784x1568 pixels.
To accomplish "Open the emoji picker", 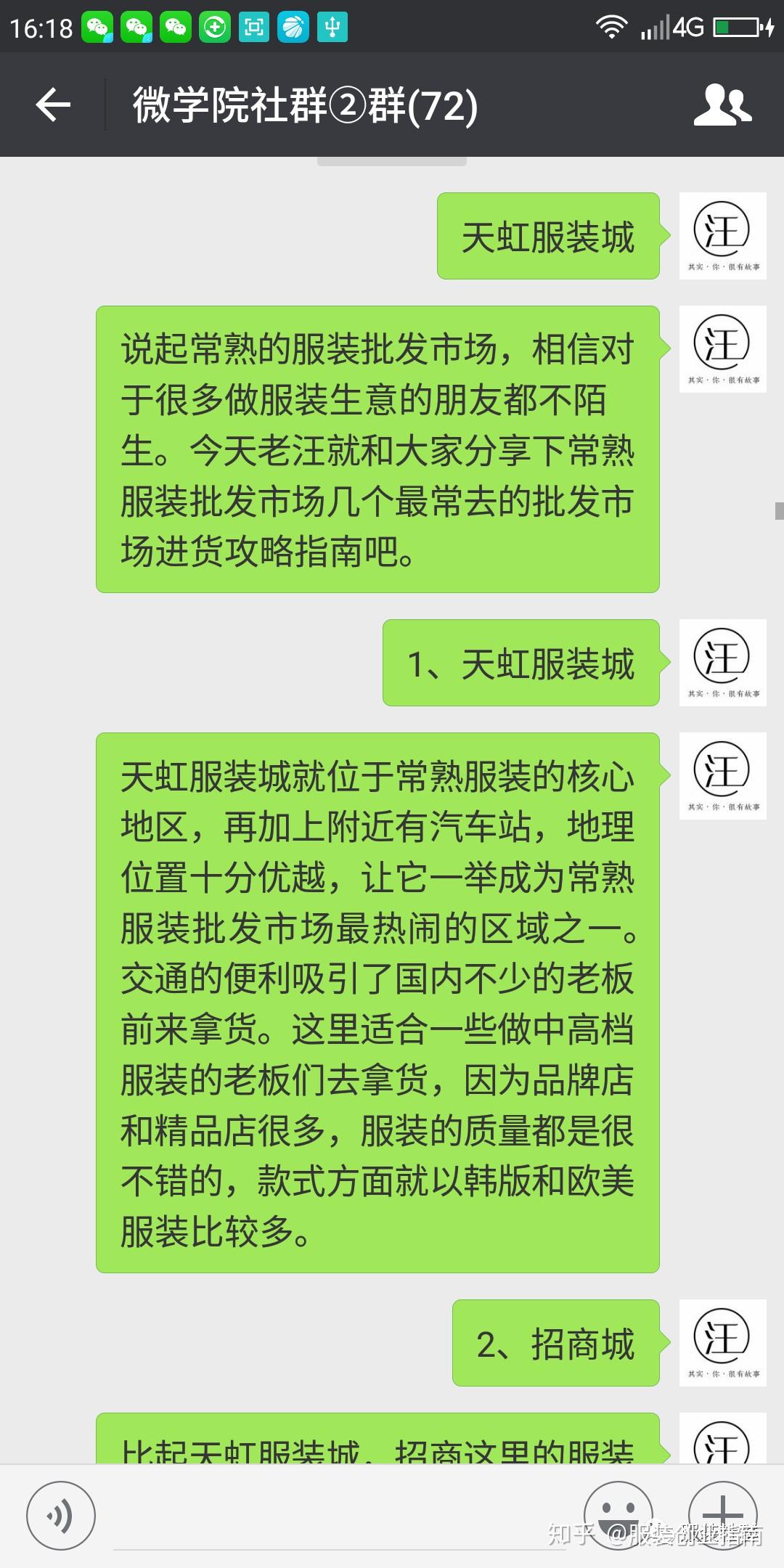I will [x=618, y=1516].
